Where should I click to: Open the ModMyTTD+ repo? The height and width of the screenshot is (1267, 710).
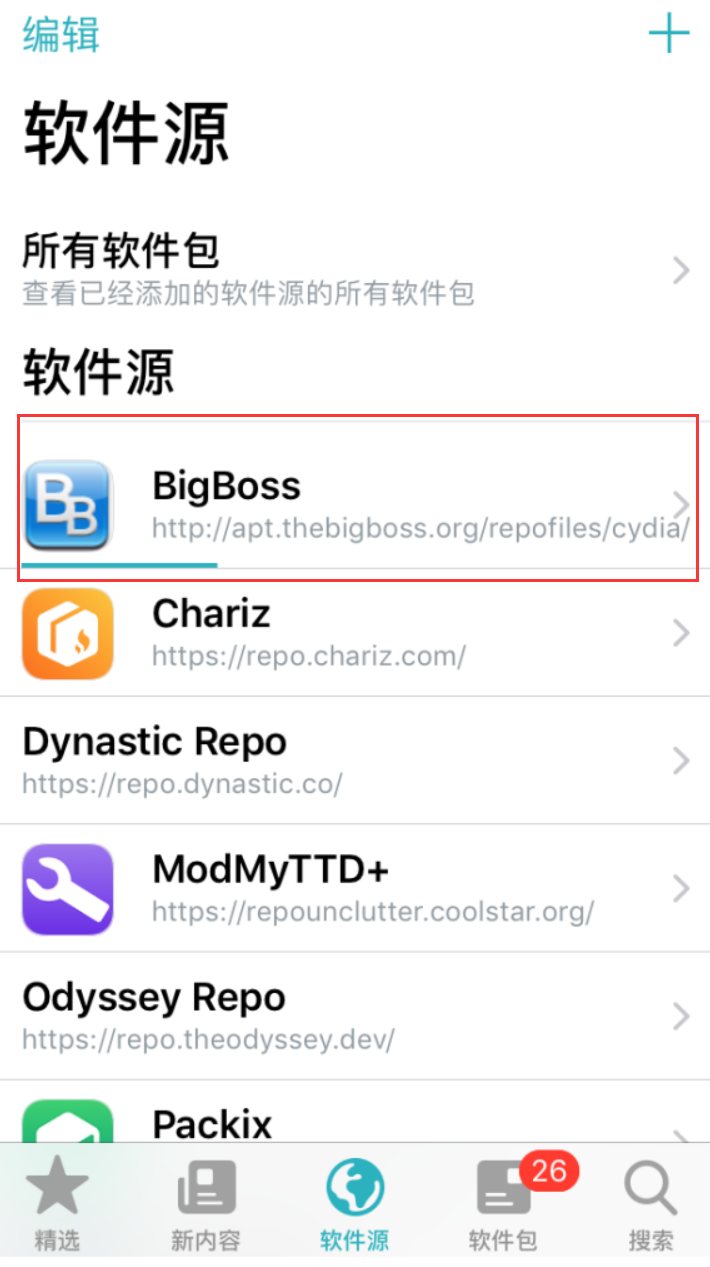(355, 888)
